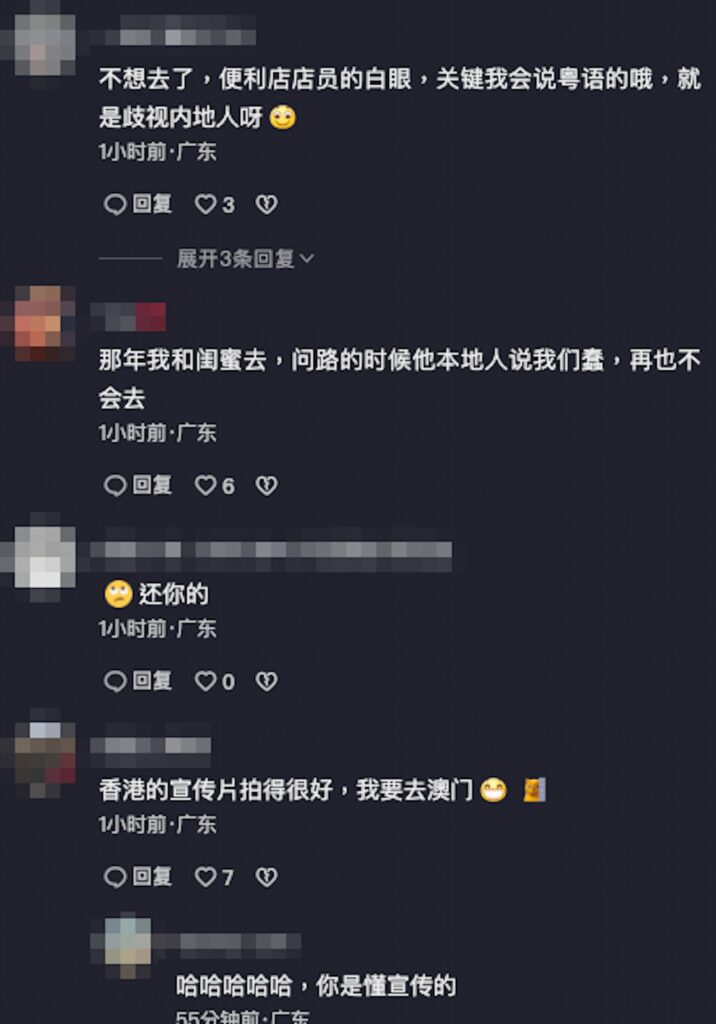Dislike the 还你的 comment
716x1024 pixels.
[266, 682]
